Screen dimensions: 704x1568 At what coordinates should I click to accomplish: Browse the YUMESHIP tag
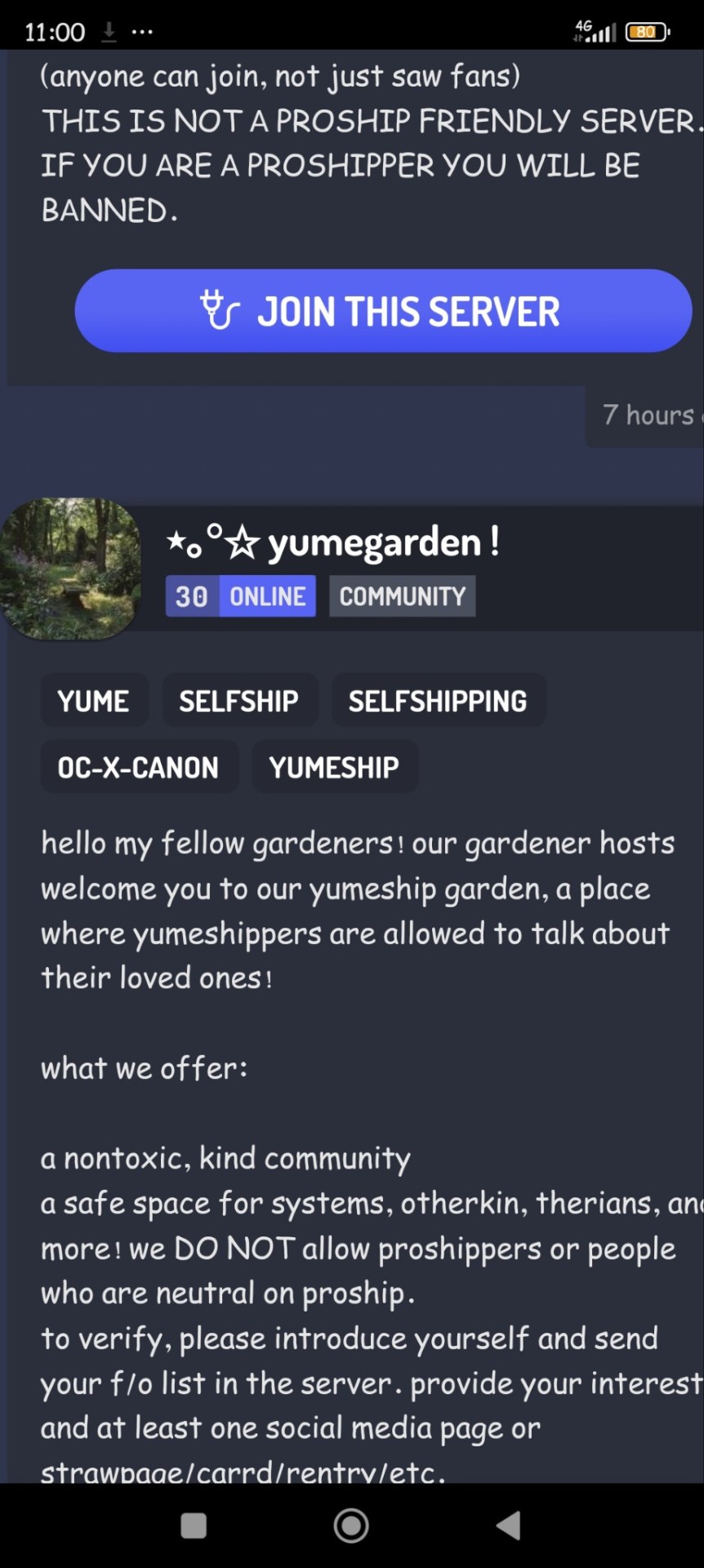click(x=334, y=767)
